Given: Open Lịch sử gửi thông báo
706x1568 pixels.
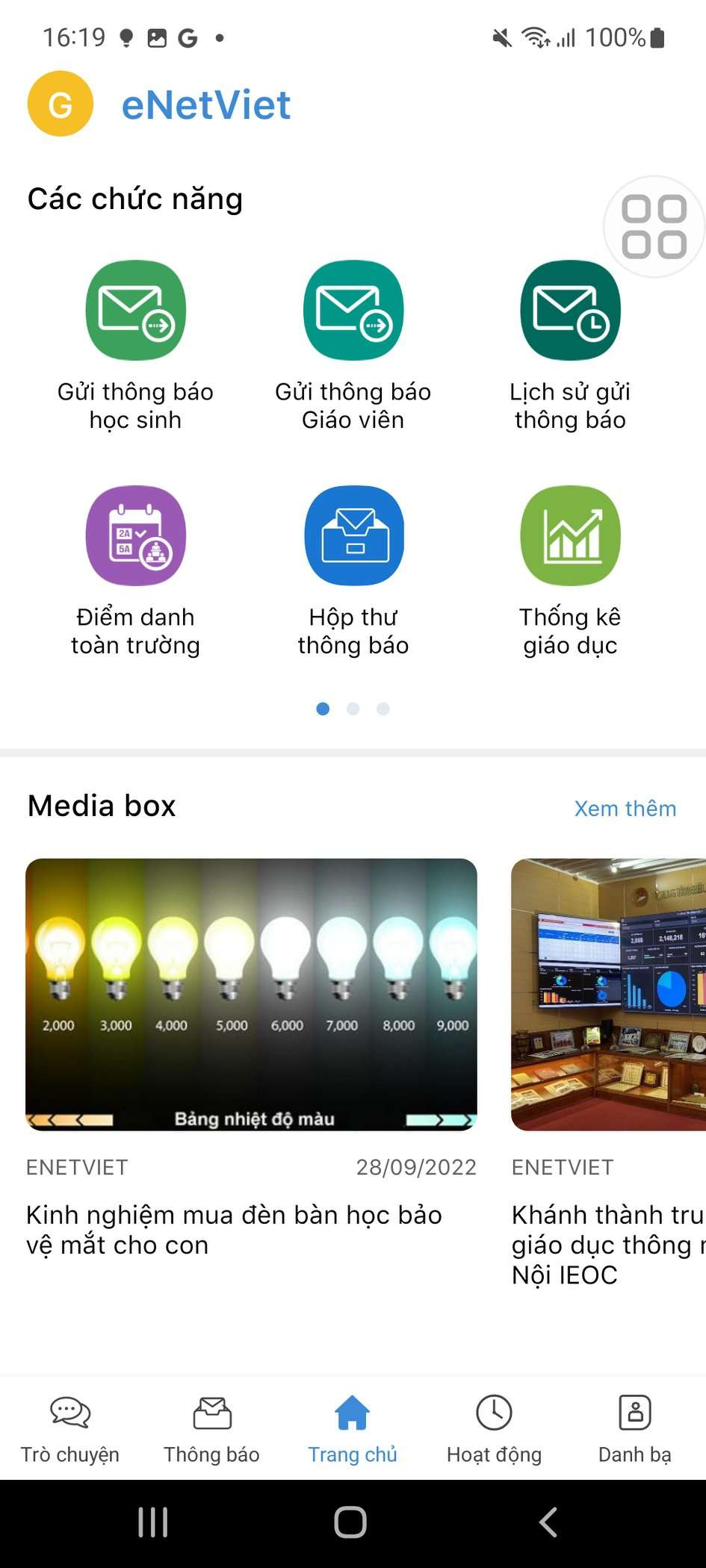Looking at the screenshot, I should (x=570, y=311).
